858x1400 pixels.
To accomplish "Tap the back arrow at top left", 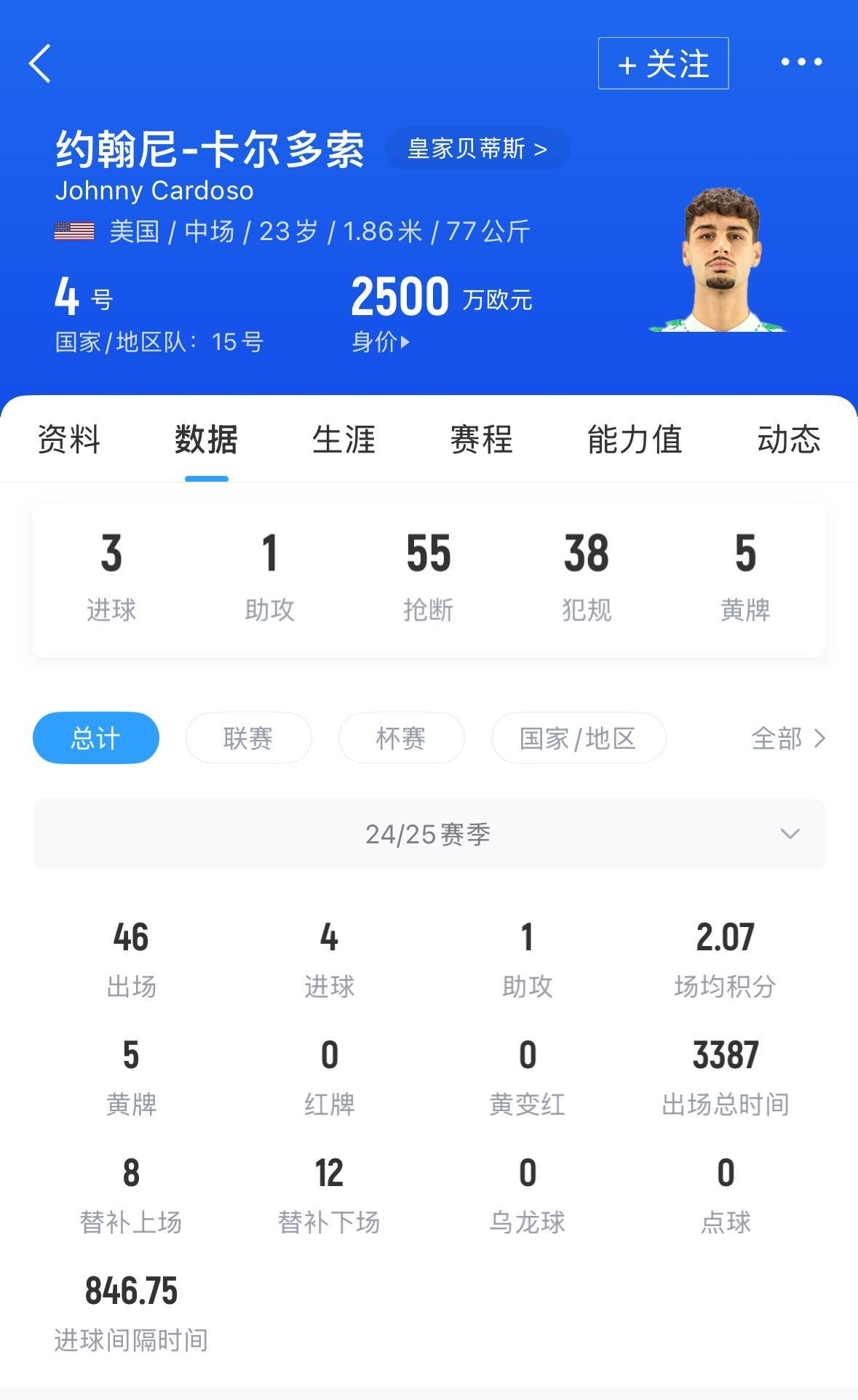I will point(40,63).
